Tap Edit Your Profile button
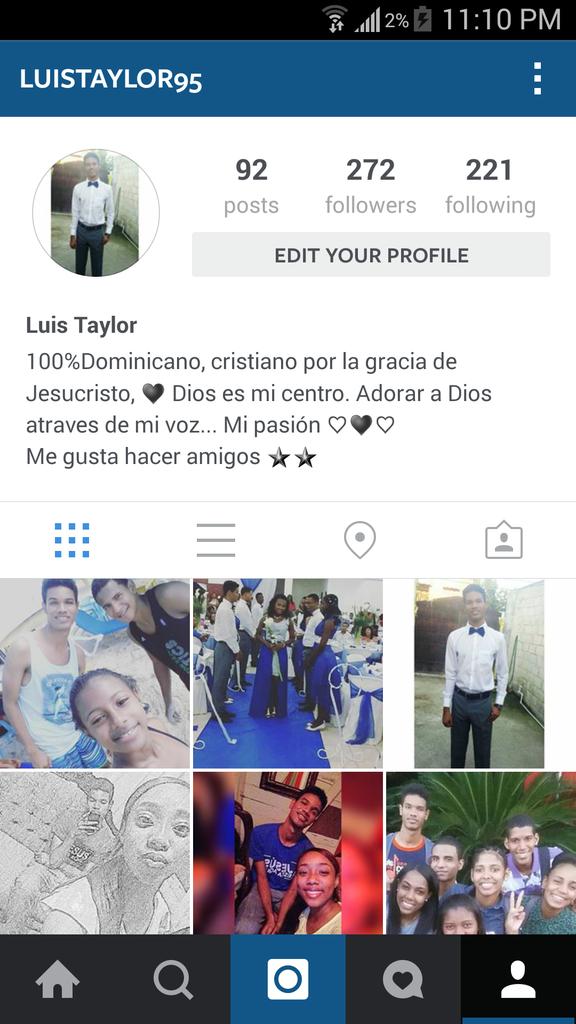Viewport: 576px width, 1024px height. point(371,255)
